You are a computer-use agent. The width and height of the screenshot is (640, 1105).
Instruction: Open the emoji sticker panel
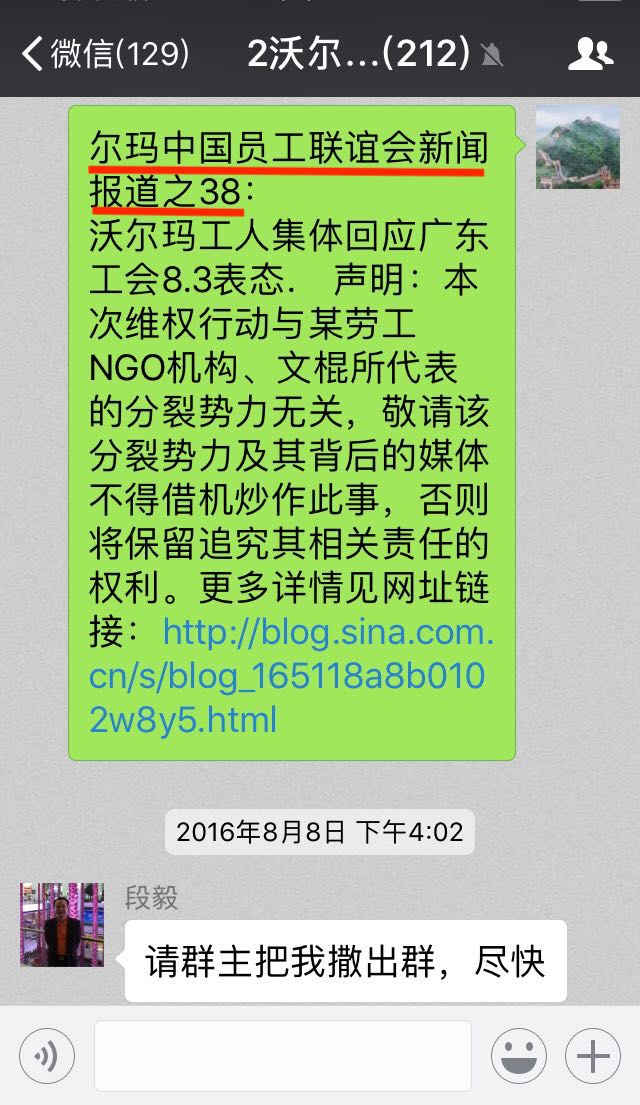pos(517,1056)
